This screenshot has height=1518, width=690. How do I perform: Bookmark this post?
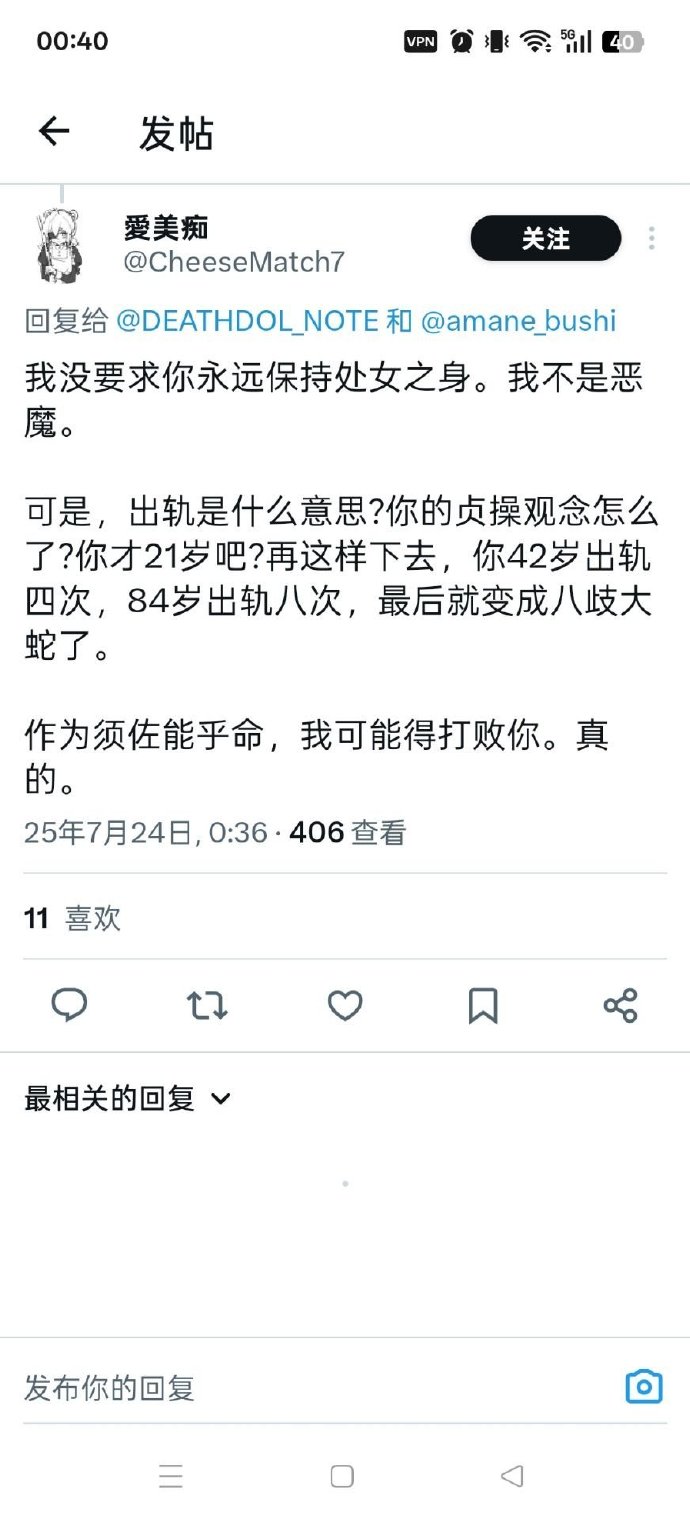(483, 1005)
